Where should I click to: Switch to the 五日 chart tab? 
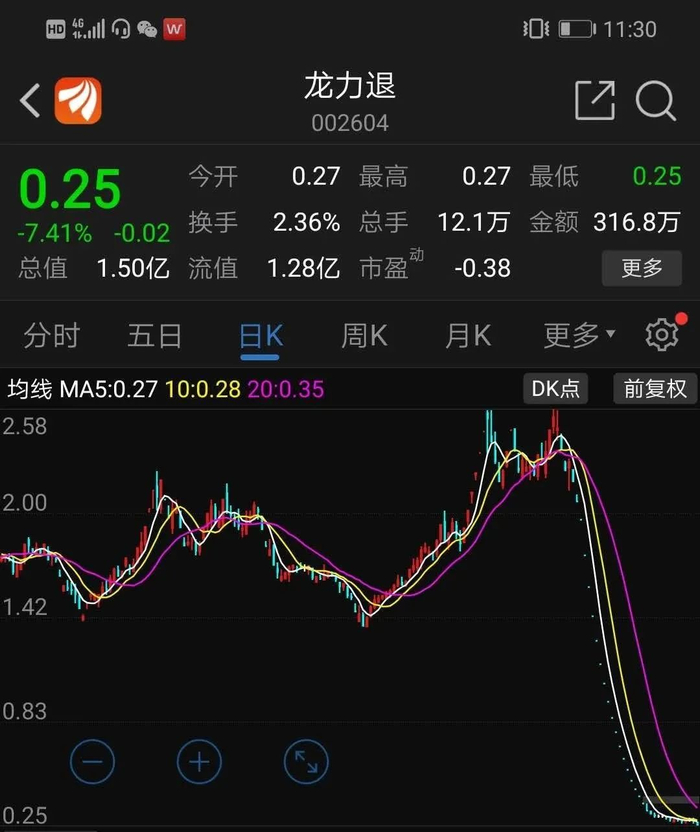pyautogui.click(x=155, y=336)
